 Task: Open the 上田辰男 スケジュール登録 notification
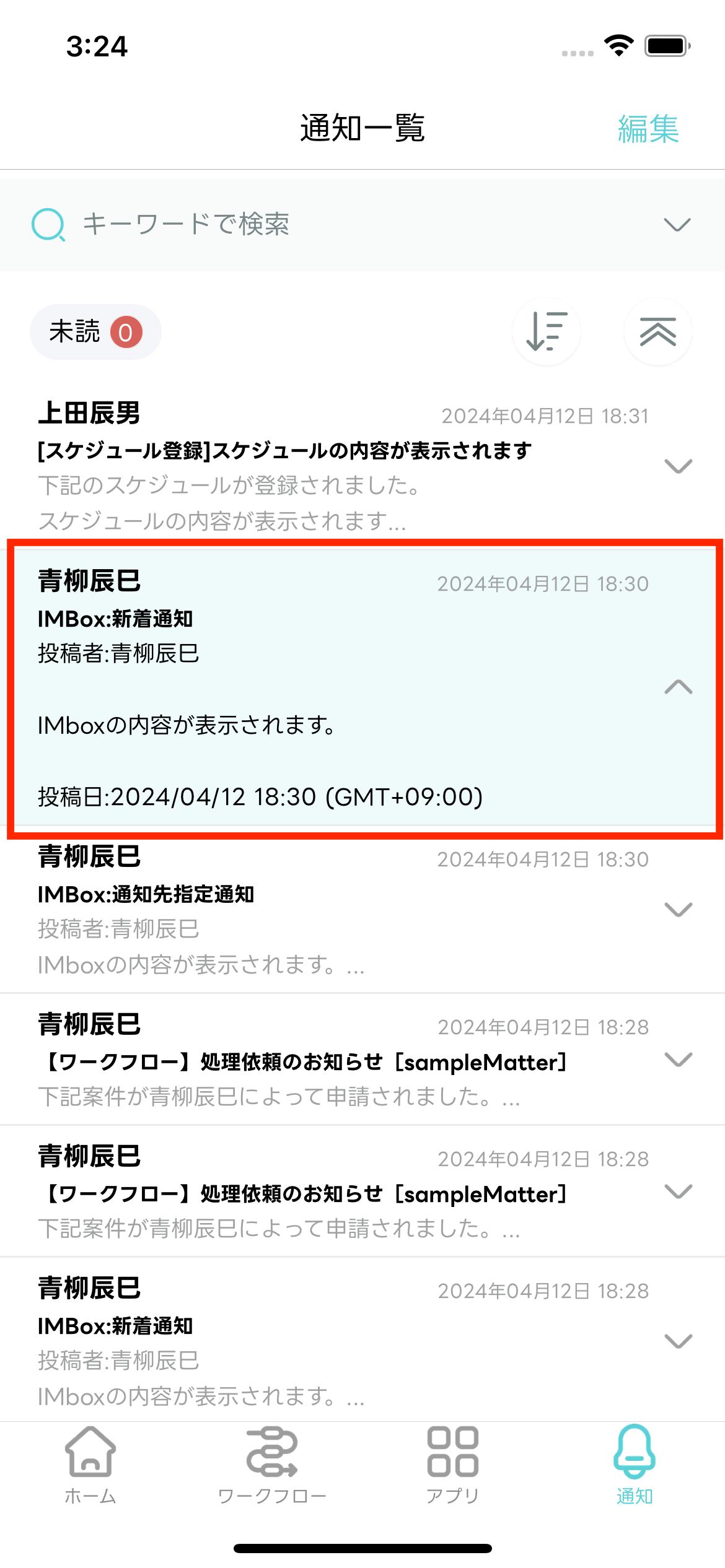point(310,464)
